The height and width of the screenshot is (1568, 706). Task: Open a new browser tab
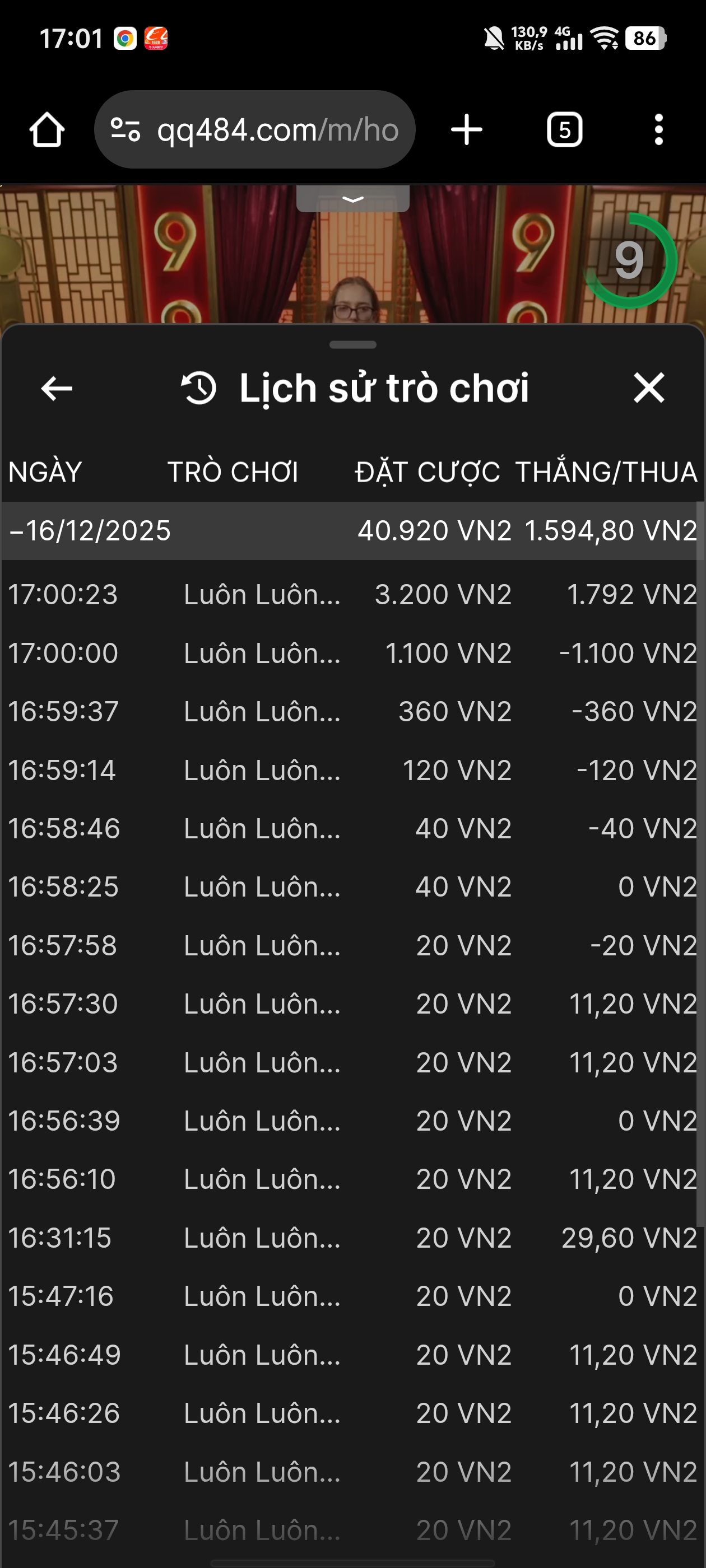467,130
